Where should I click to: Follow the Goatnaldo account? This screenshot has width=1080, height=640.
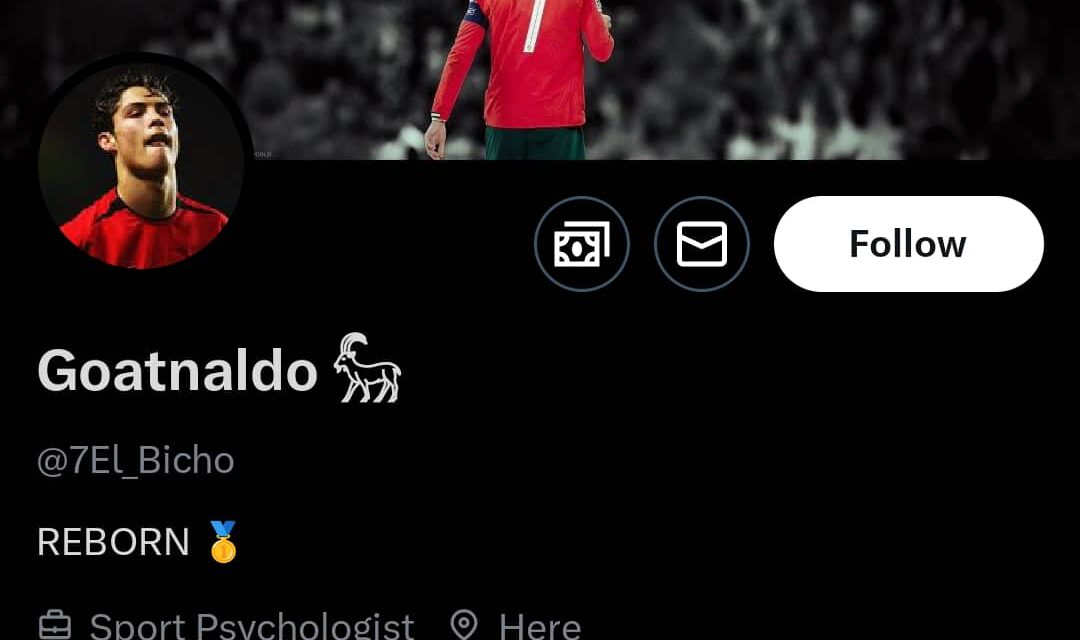(908, 244)
